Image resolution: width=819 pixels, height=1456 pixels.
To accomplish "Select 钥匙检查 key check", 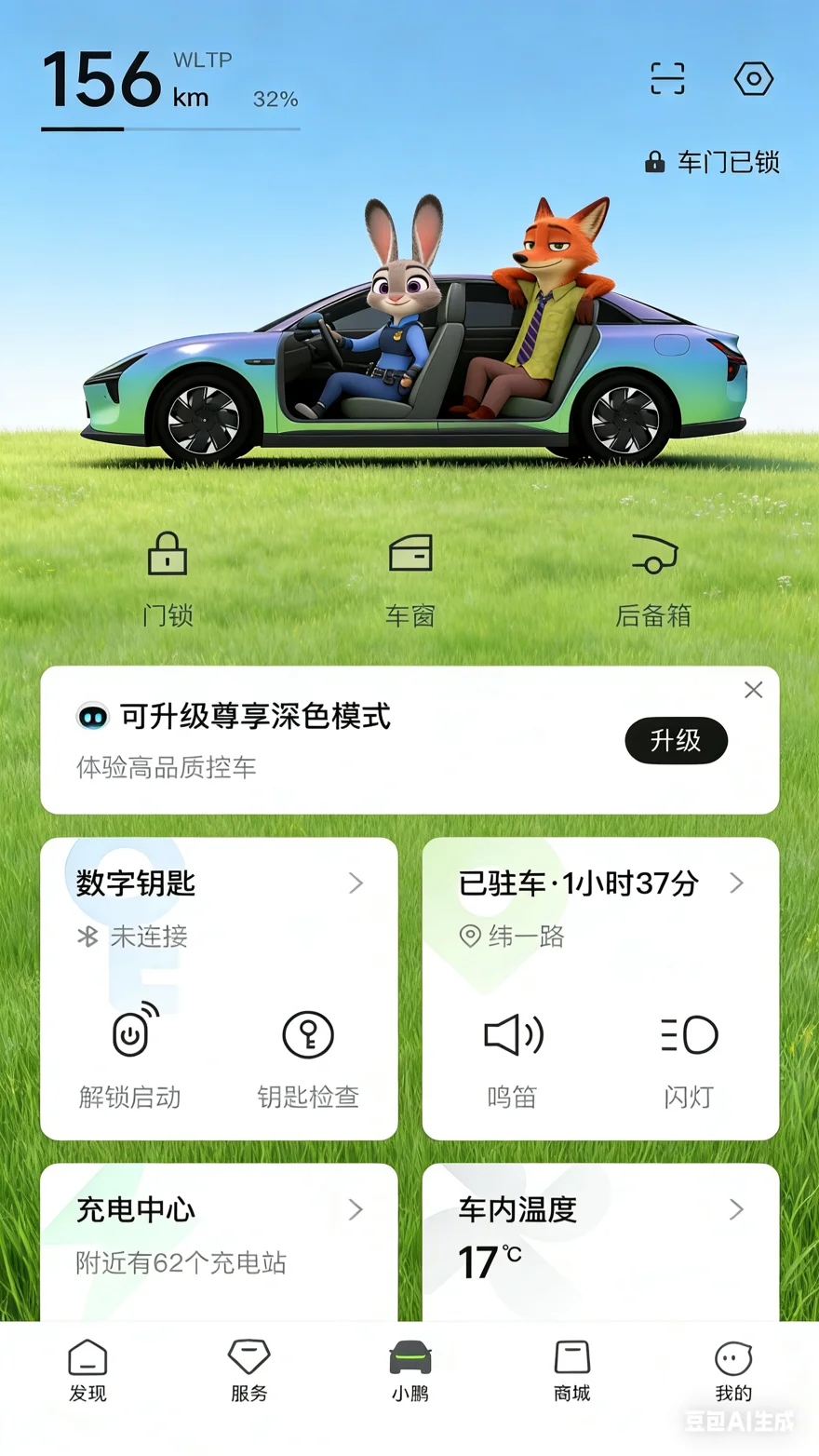I will point(308,1056).
